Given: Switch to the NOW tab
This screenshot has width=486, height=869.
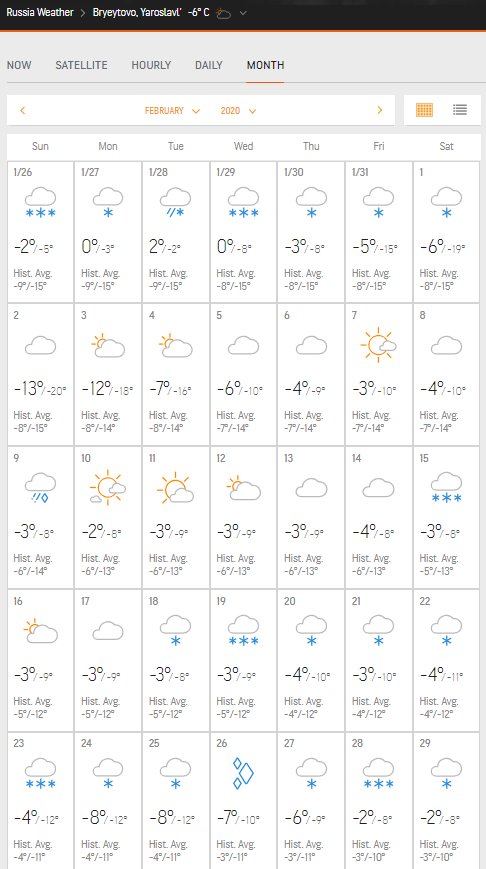Looking at the screenshot, I should pos(19,65).
